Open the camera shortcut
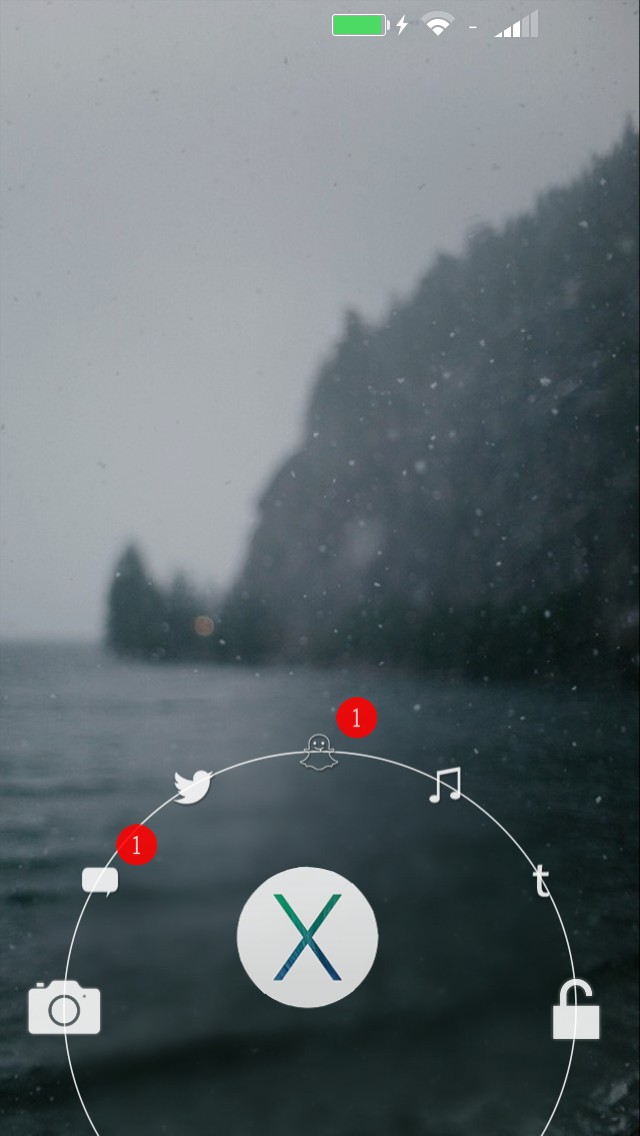 [64, 1007]
